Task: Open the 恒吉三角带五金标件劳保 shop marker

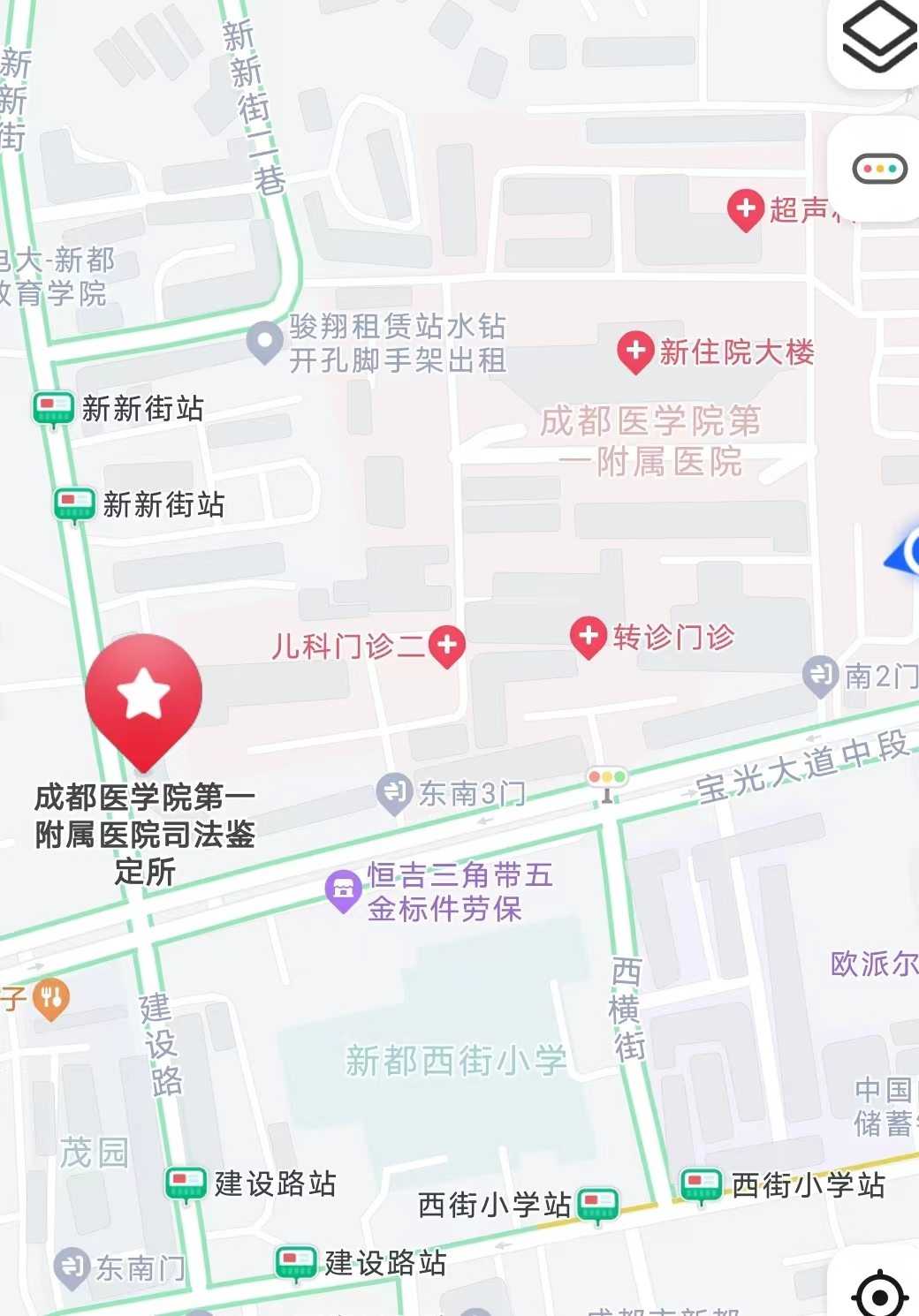Action: pos(343,890)
